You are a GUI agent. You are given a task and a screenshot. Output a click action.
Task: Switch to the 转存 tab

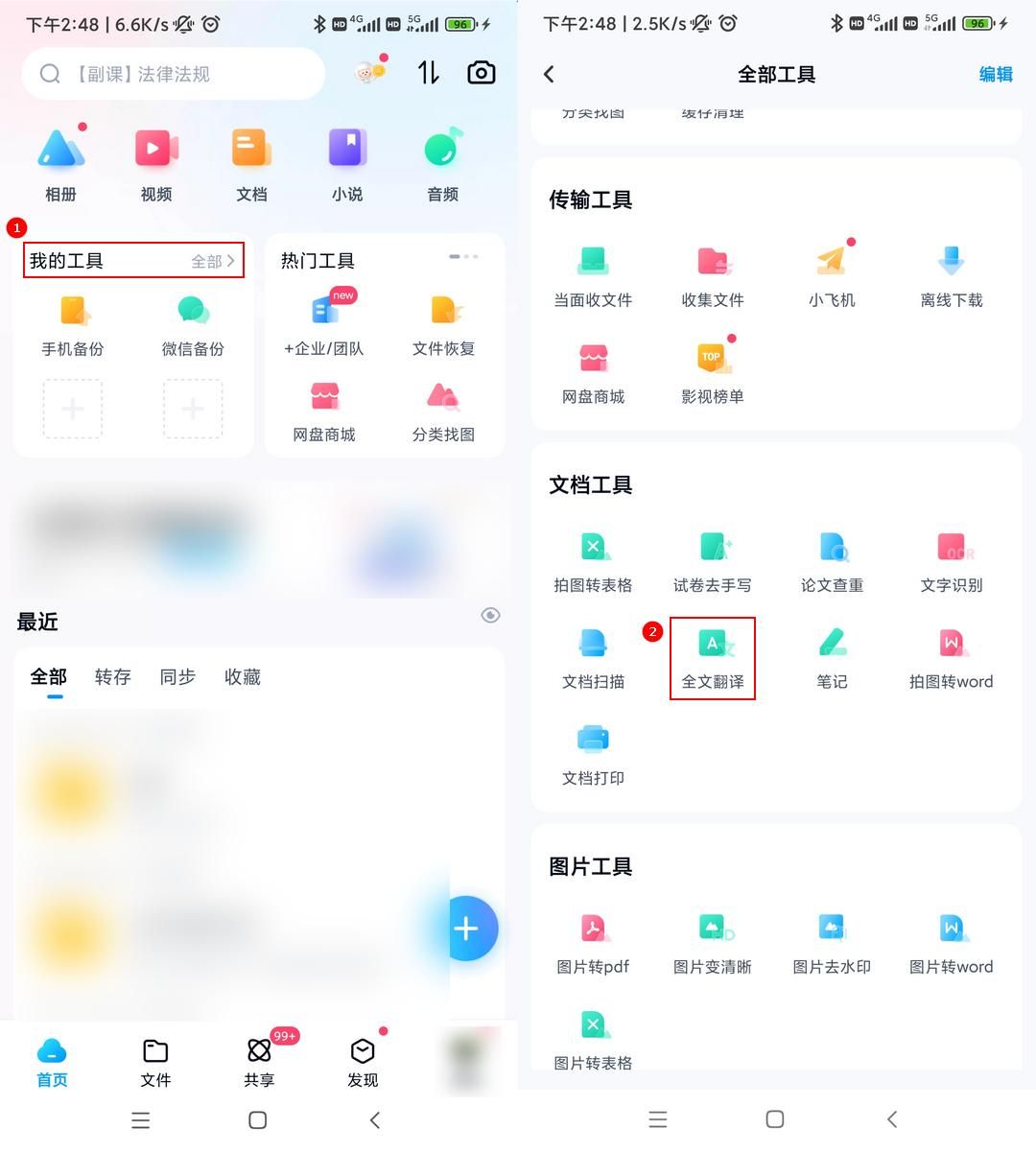coord(112,677)
